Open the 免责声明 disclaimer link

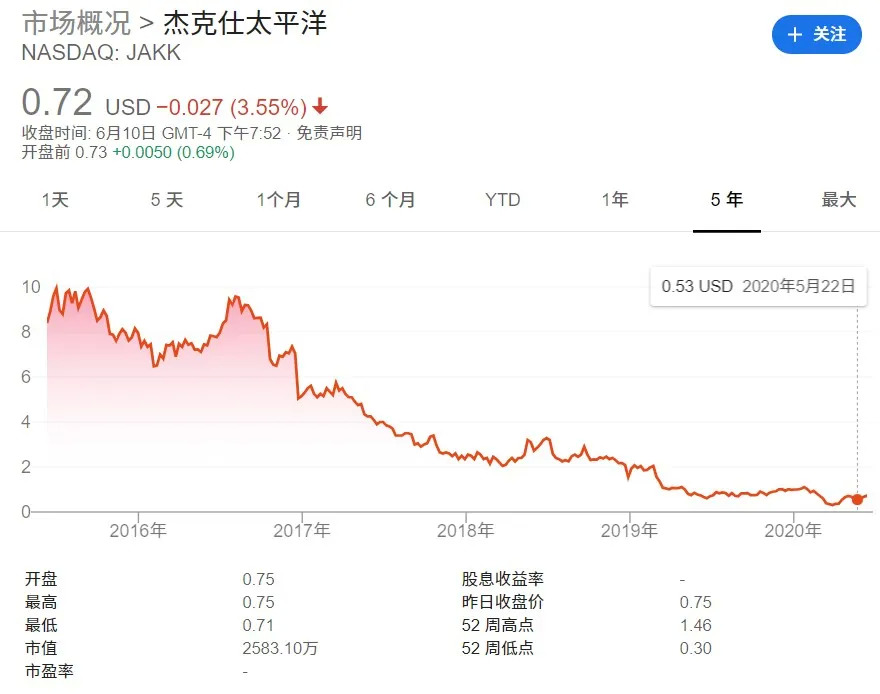(329, 133)
